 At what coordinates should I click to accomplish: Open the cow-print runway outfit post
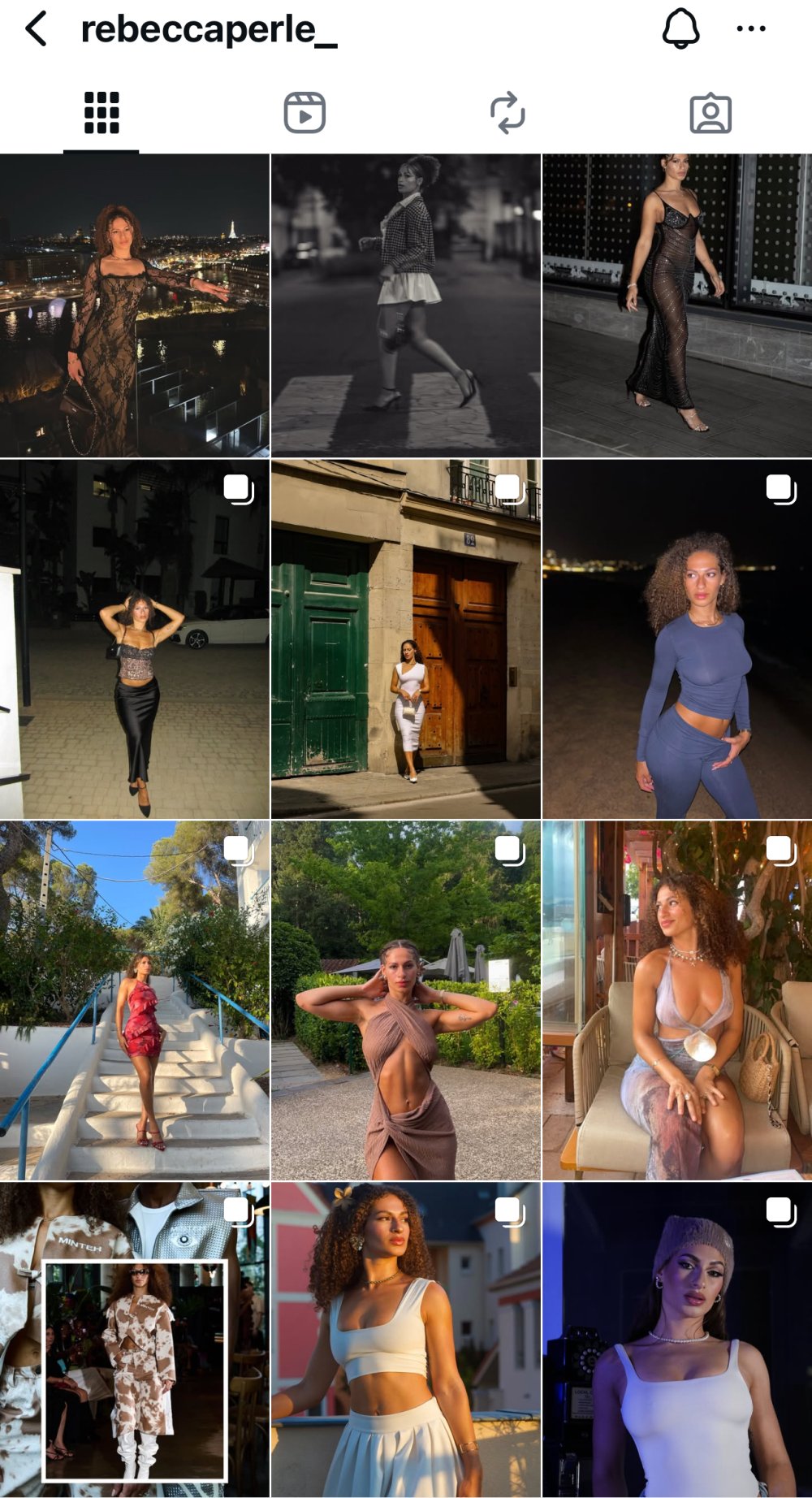tap(134, 1339)
